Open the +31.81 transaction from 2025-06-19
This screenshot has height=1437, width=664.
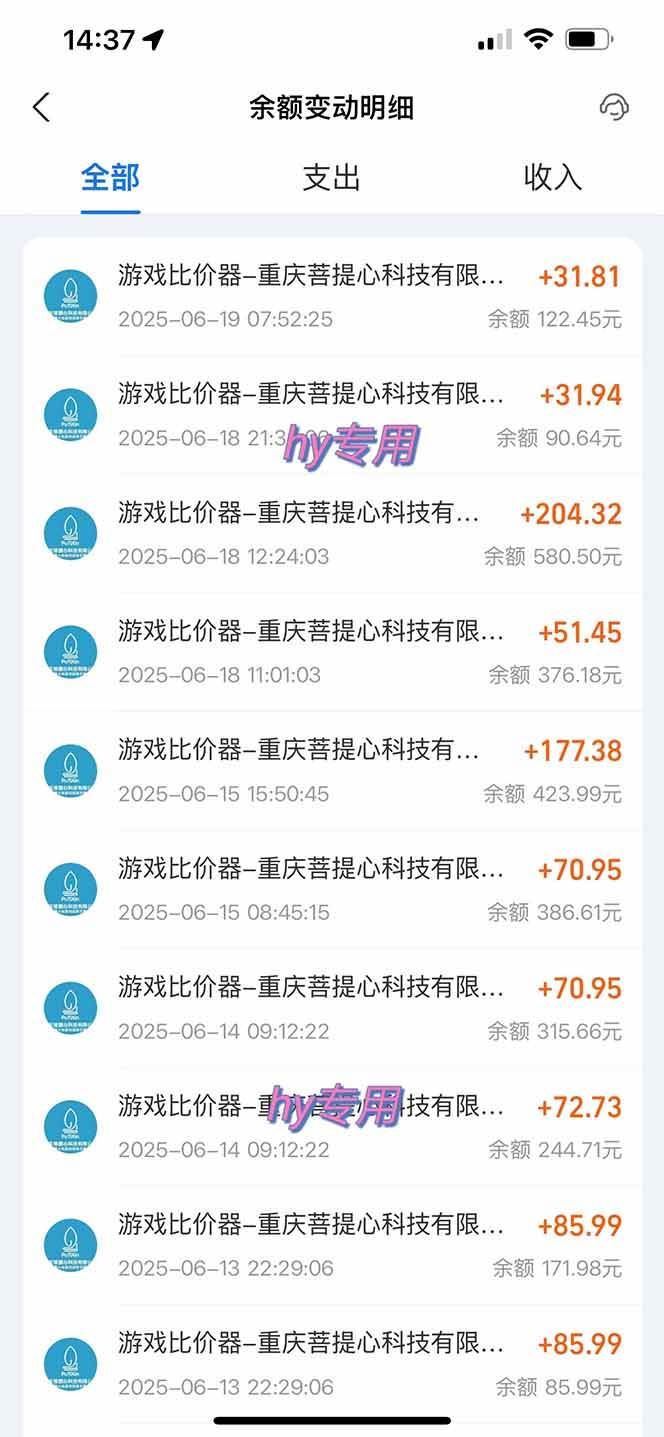pos(332,296)
